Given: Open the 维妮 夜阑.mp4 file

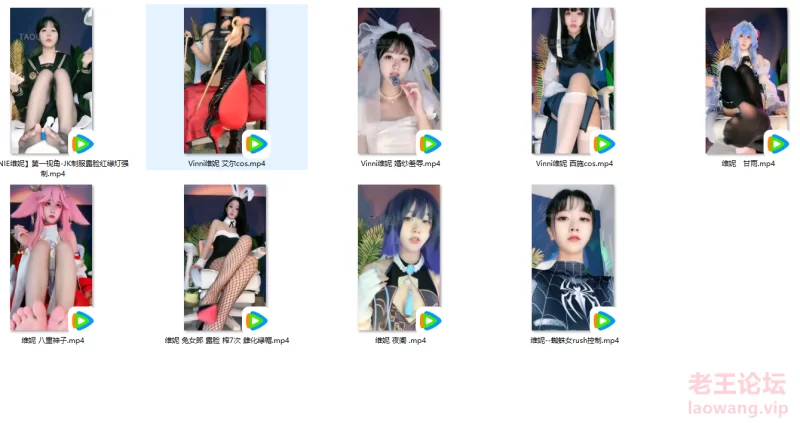Looking at the screenshot, I should tap(399, 258).
